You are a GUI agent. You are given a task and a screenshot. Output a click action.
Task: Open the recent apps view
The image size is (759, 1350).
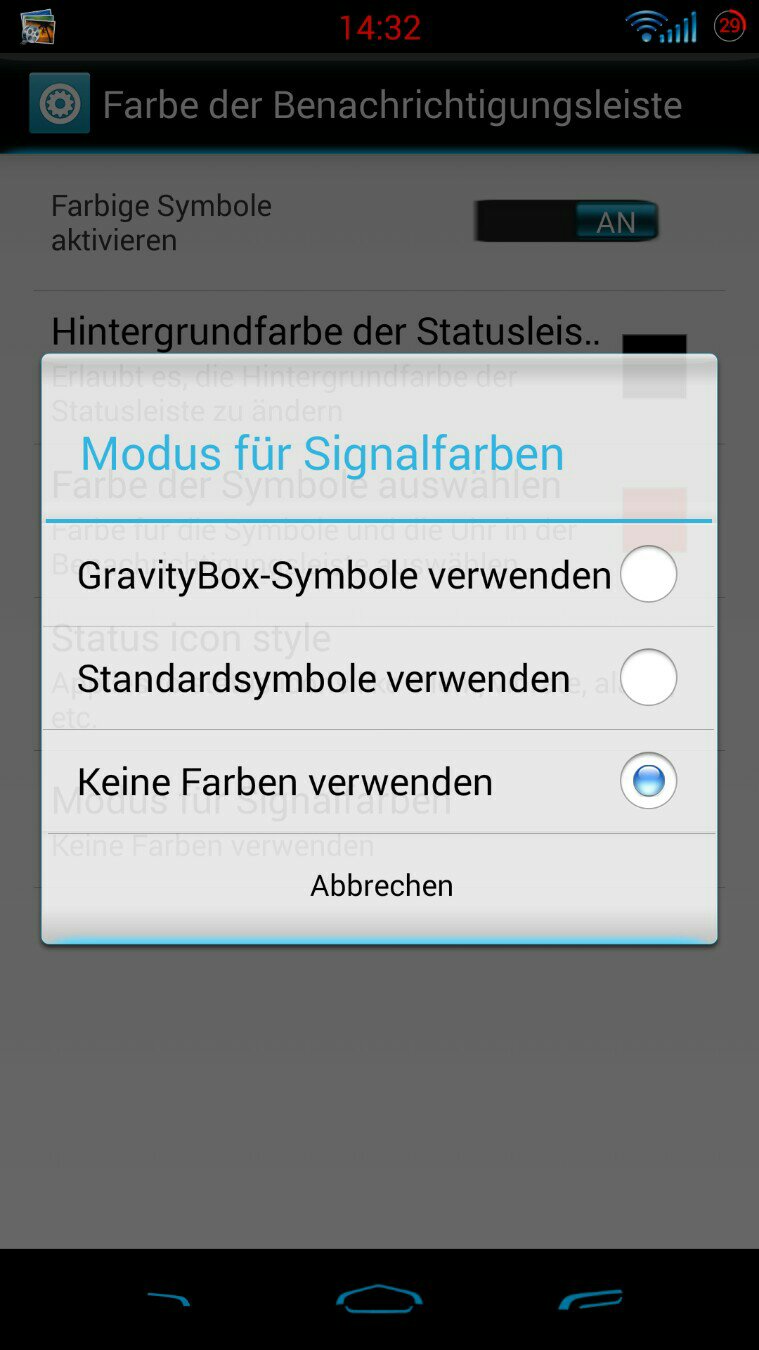click(590, 1299)
